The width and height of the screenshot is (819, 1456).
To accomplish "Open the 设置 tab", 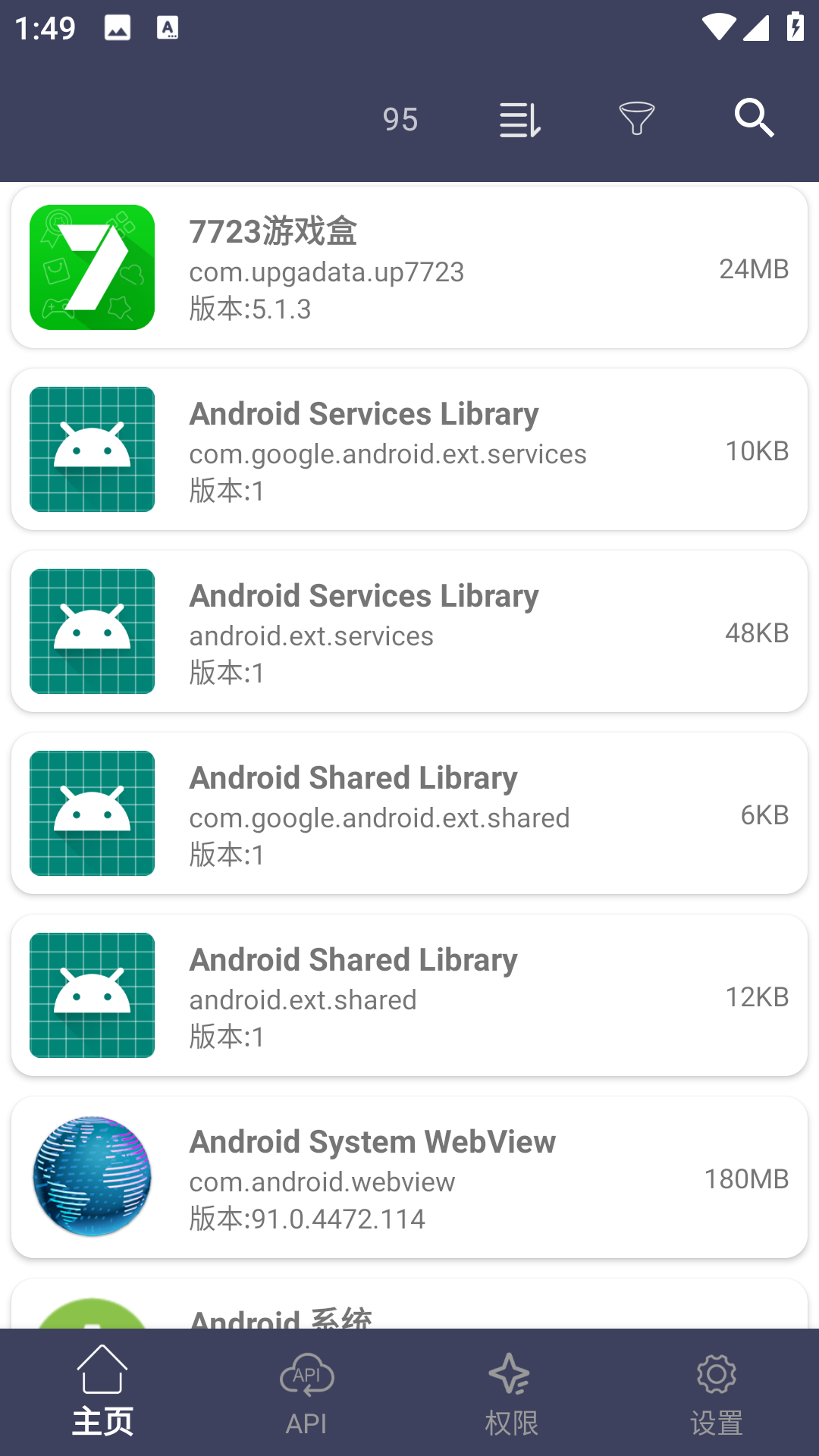I will [x=717, y=1392].
